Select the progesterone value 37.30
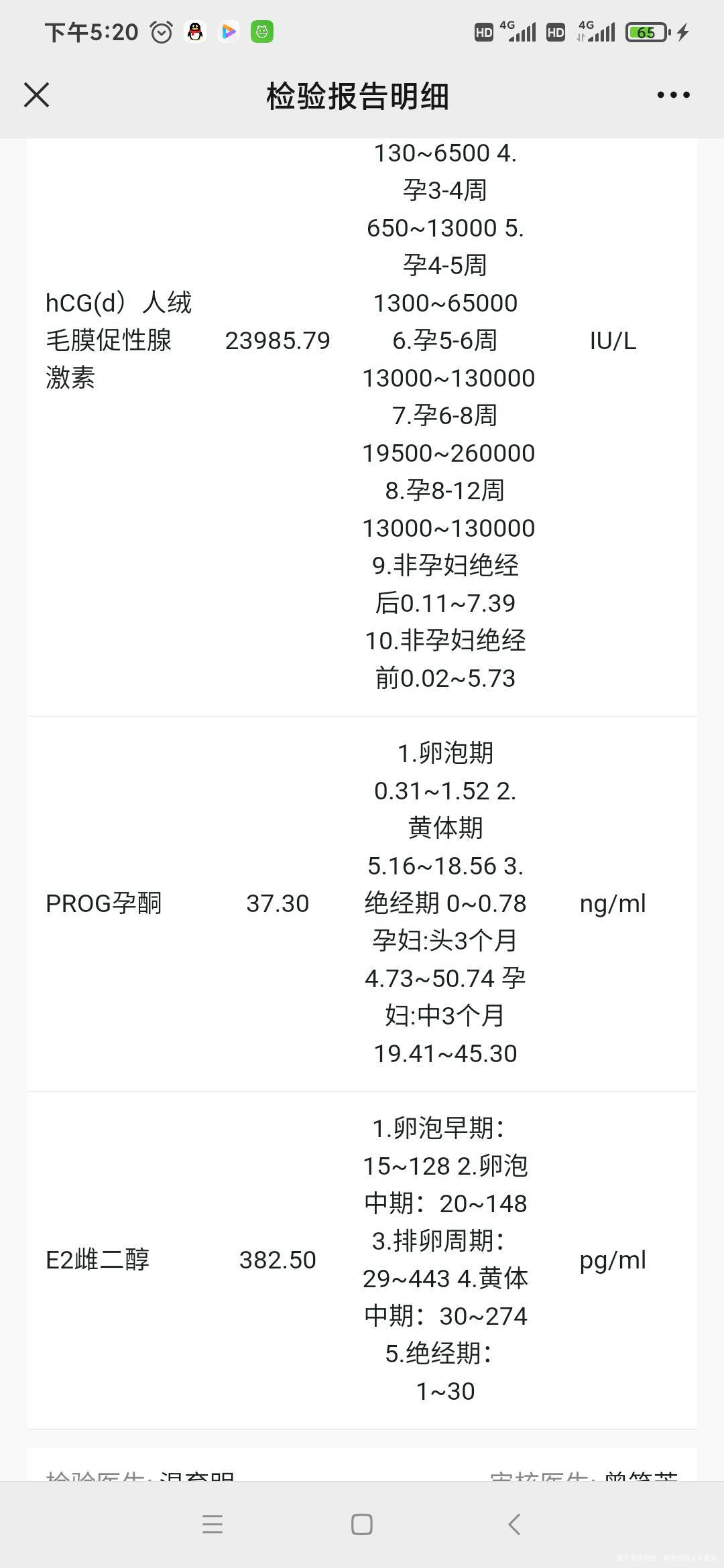Screen dimensions: 724x1568 [279, 903]
